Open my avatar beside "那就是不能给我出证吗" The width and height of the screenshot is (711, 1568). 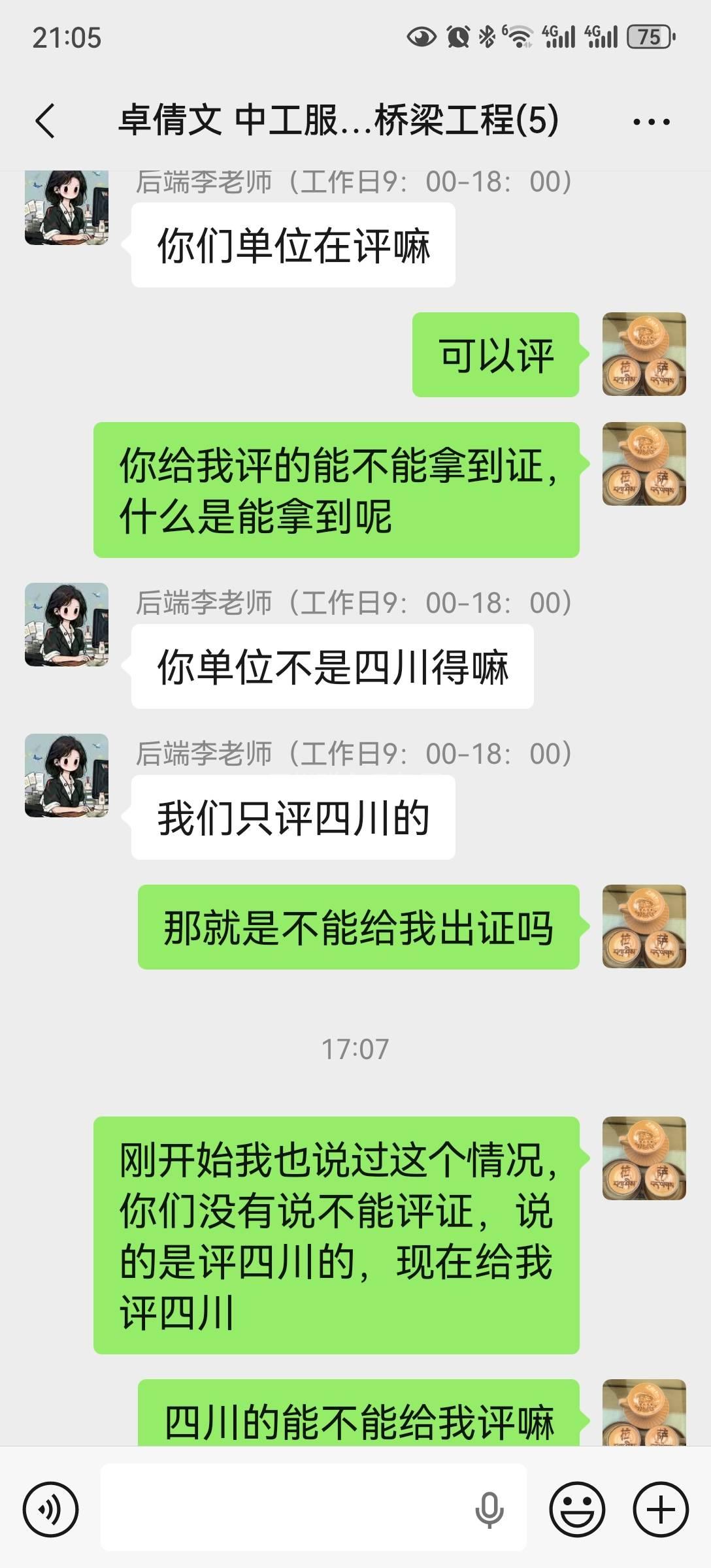pos(644,926)
